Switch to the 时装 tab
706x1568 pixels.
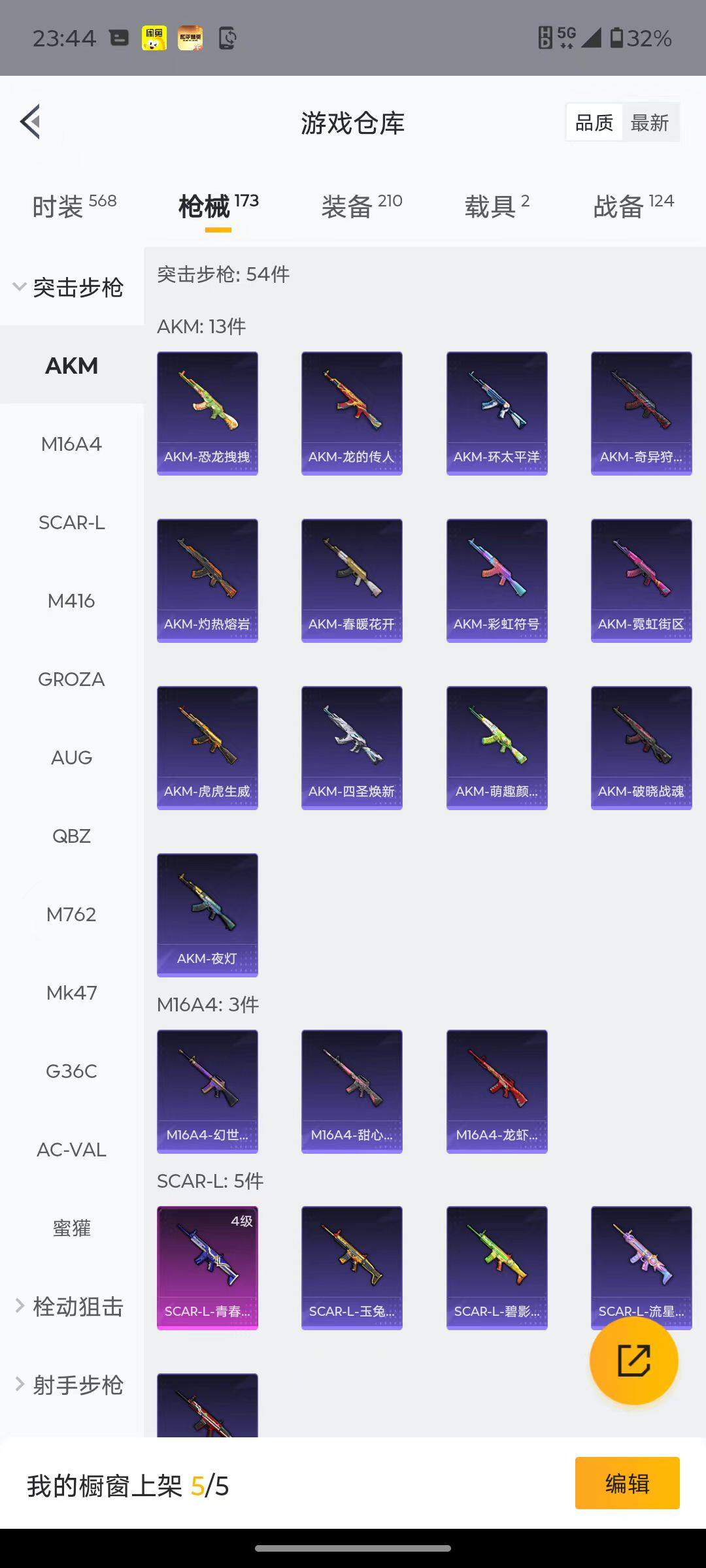[74, 206]
